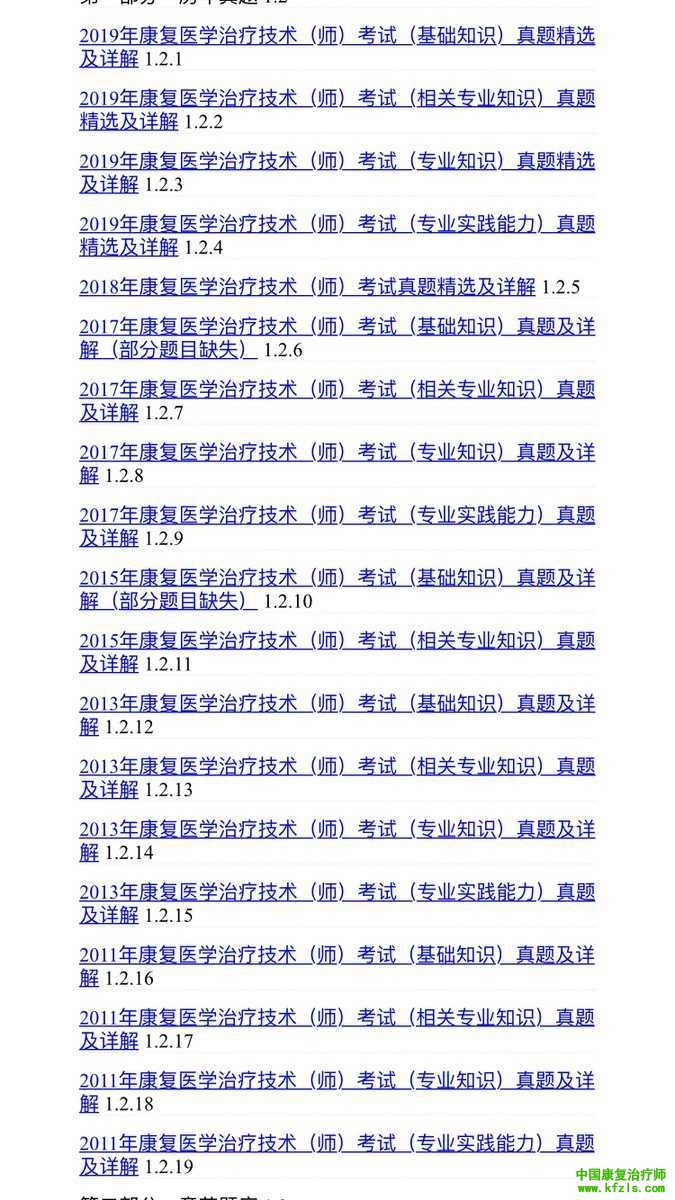This screenshot has height=1200, width=675.
Task: Open 2017 基础知识 真题及详解 link
Action: coord(337,327)
